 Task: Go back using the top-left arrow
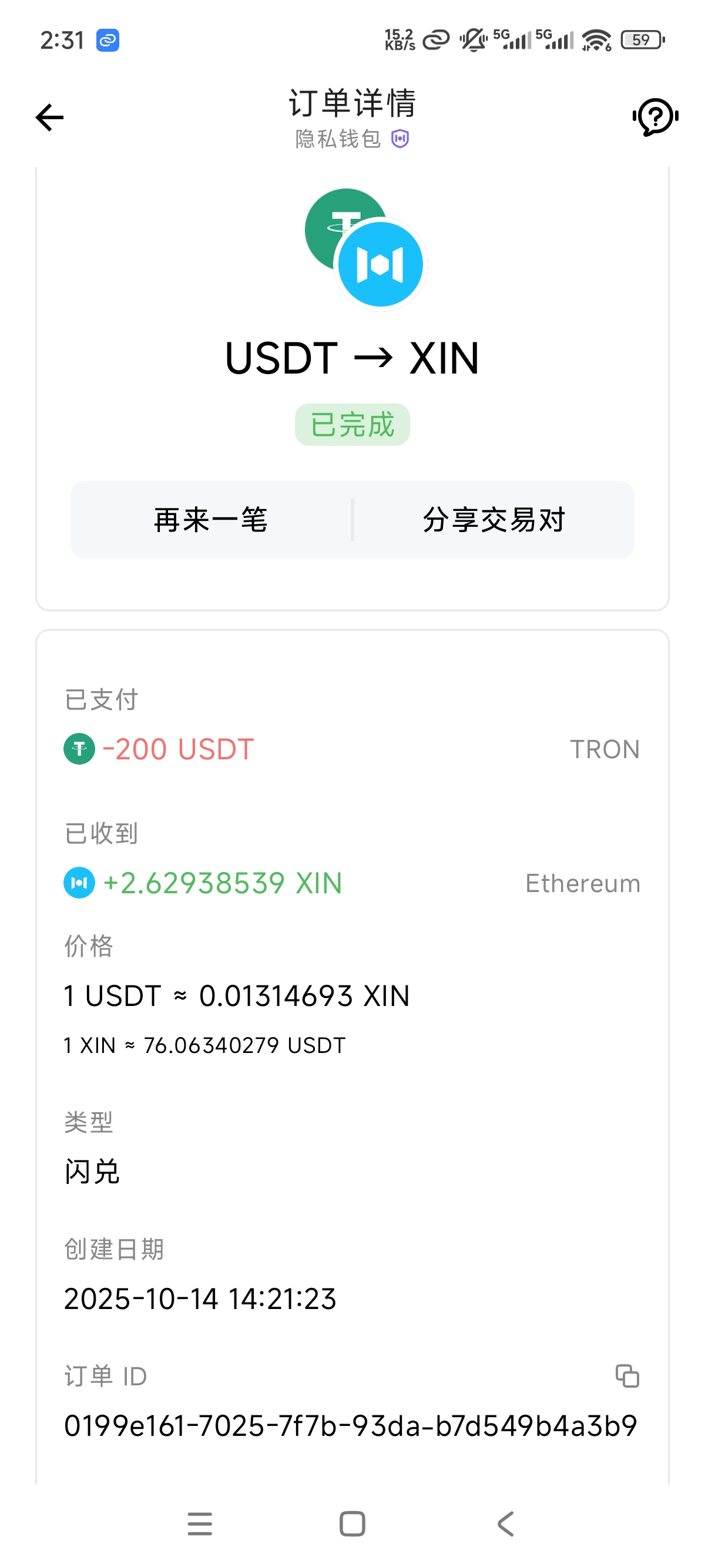(x=49, y=117)
